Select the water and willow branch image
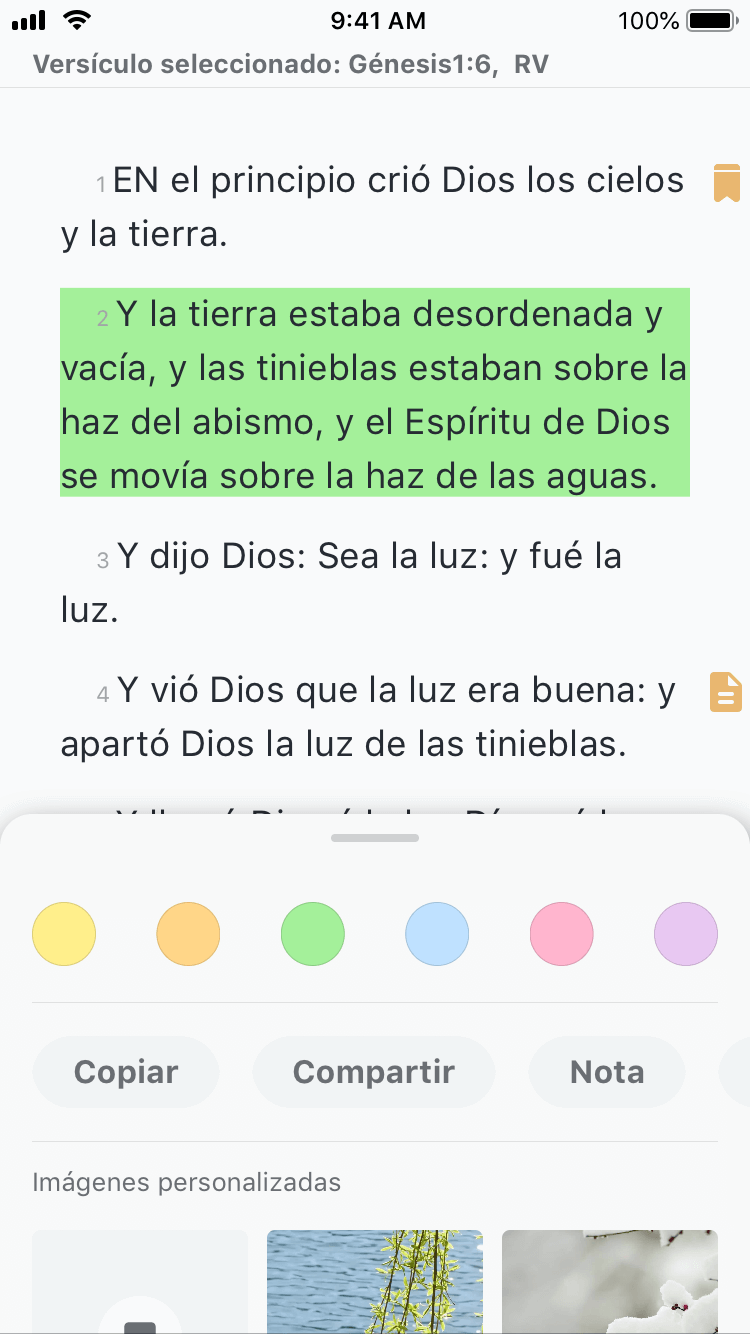This screenshot has height=1334, width=750. [375, 1282]
